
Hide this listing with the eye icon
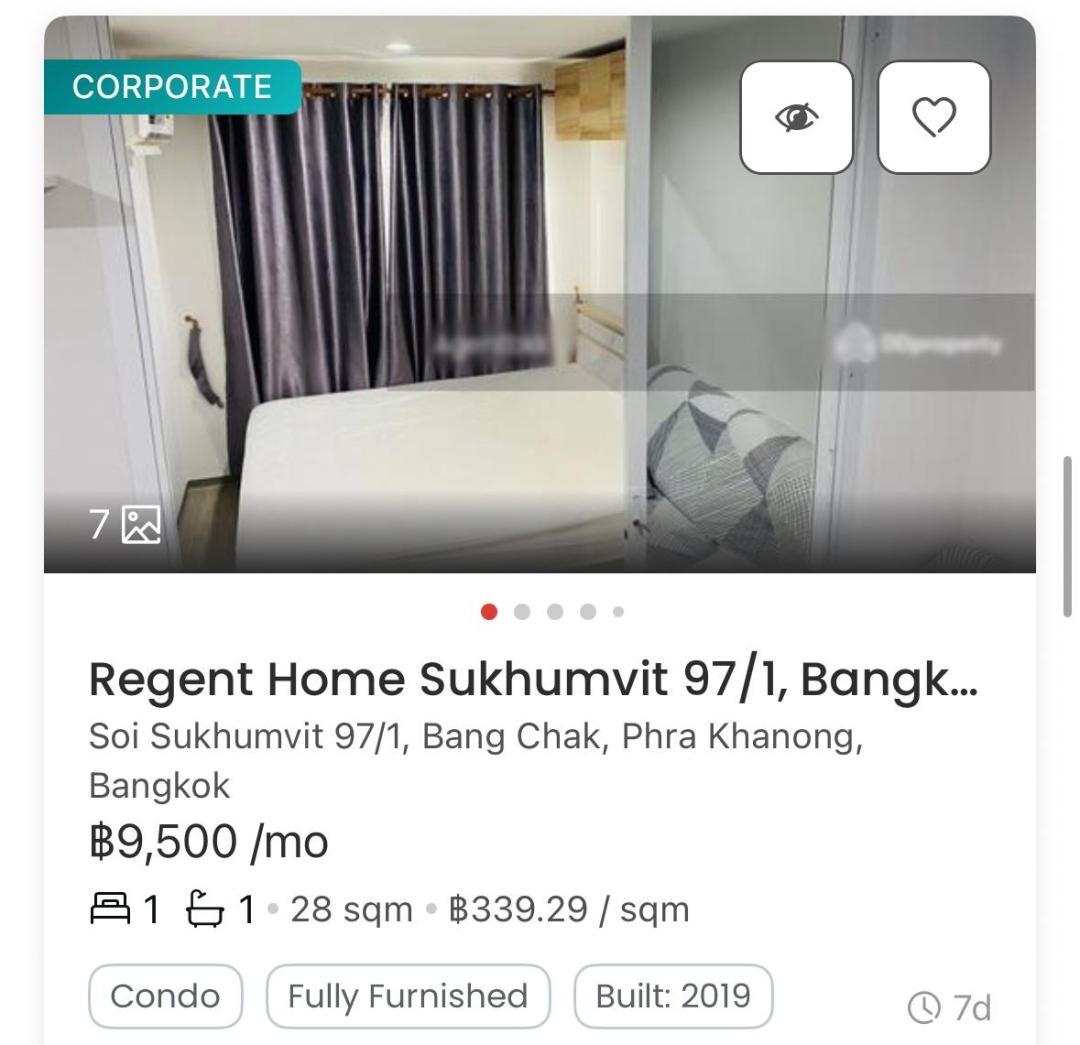(x=796, y=118)
